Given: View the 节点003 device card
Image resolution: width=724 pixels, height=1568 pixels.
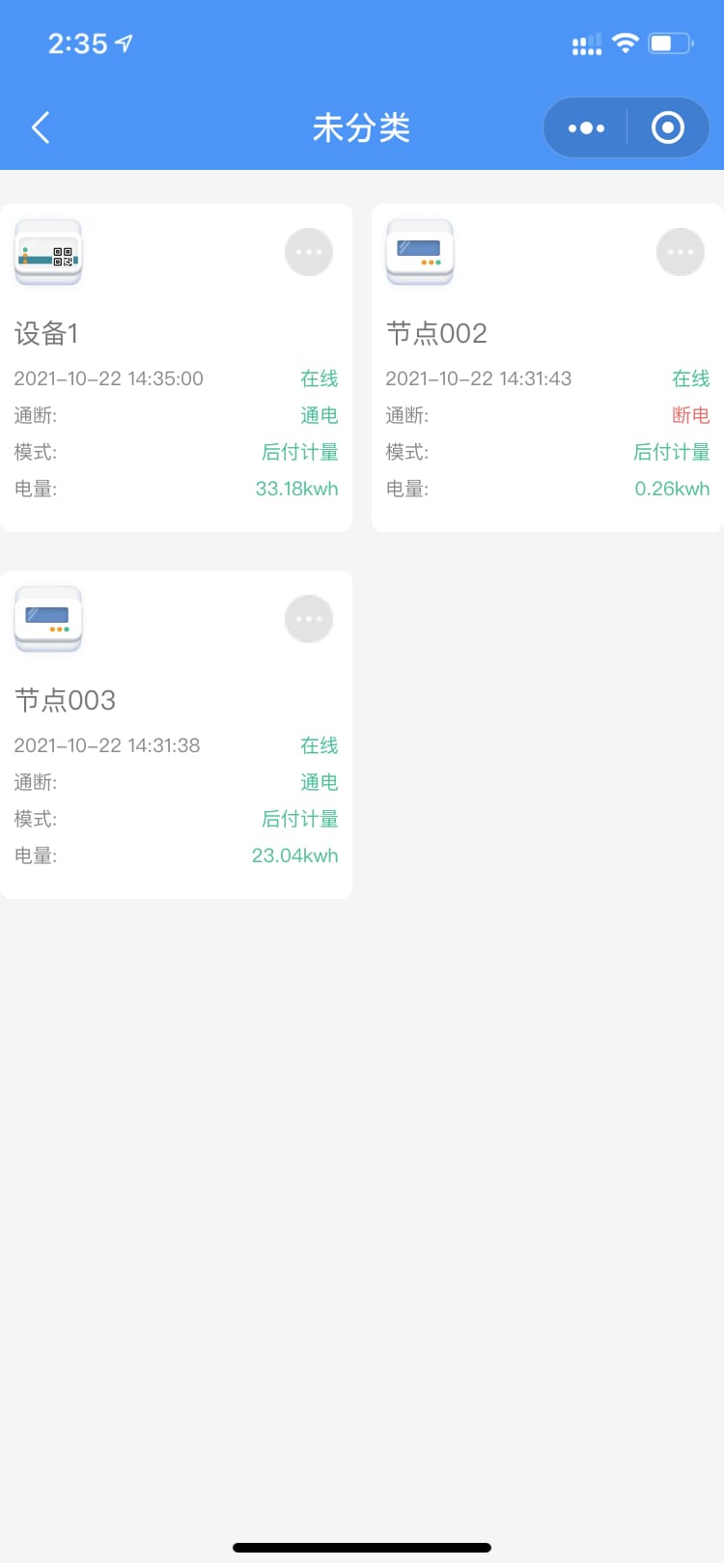Looking at the screenshot, I should tap(176, 753).
